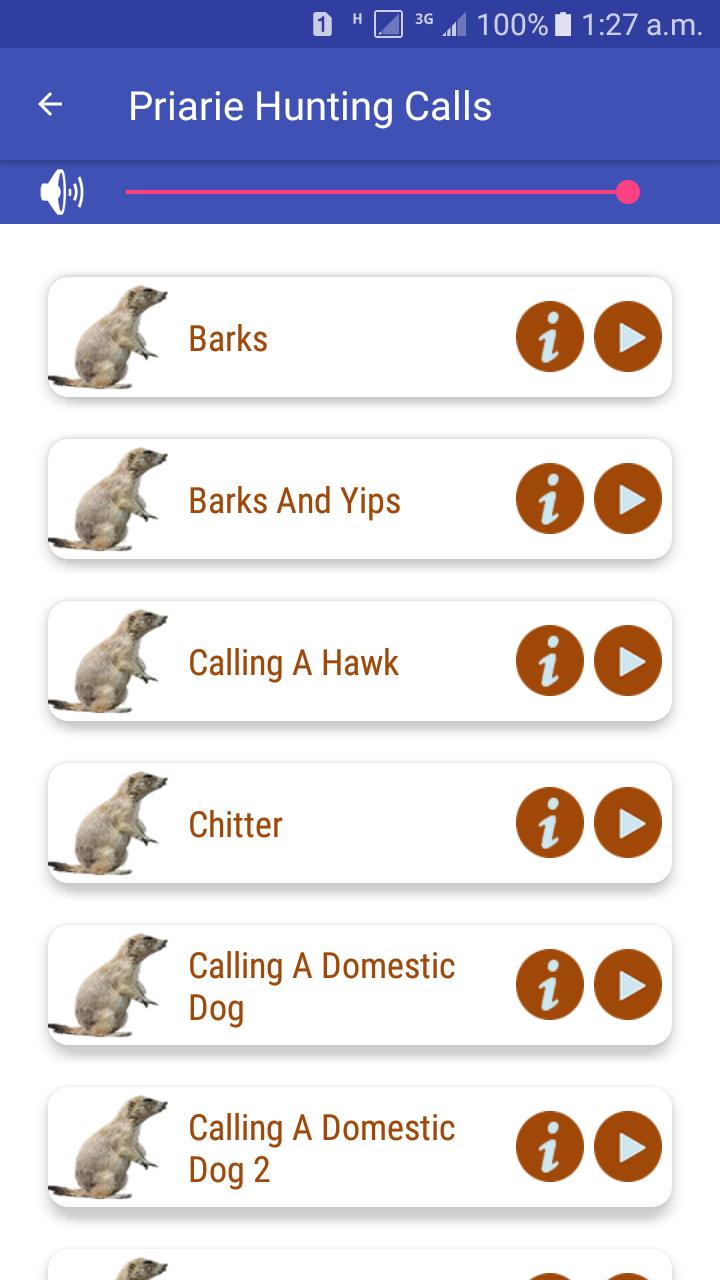Tap the volume slider handle

tap(628, 192)
